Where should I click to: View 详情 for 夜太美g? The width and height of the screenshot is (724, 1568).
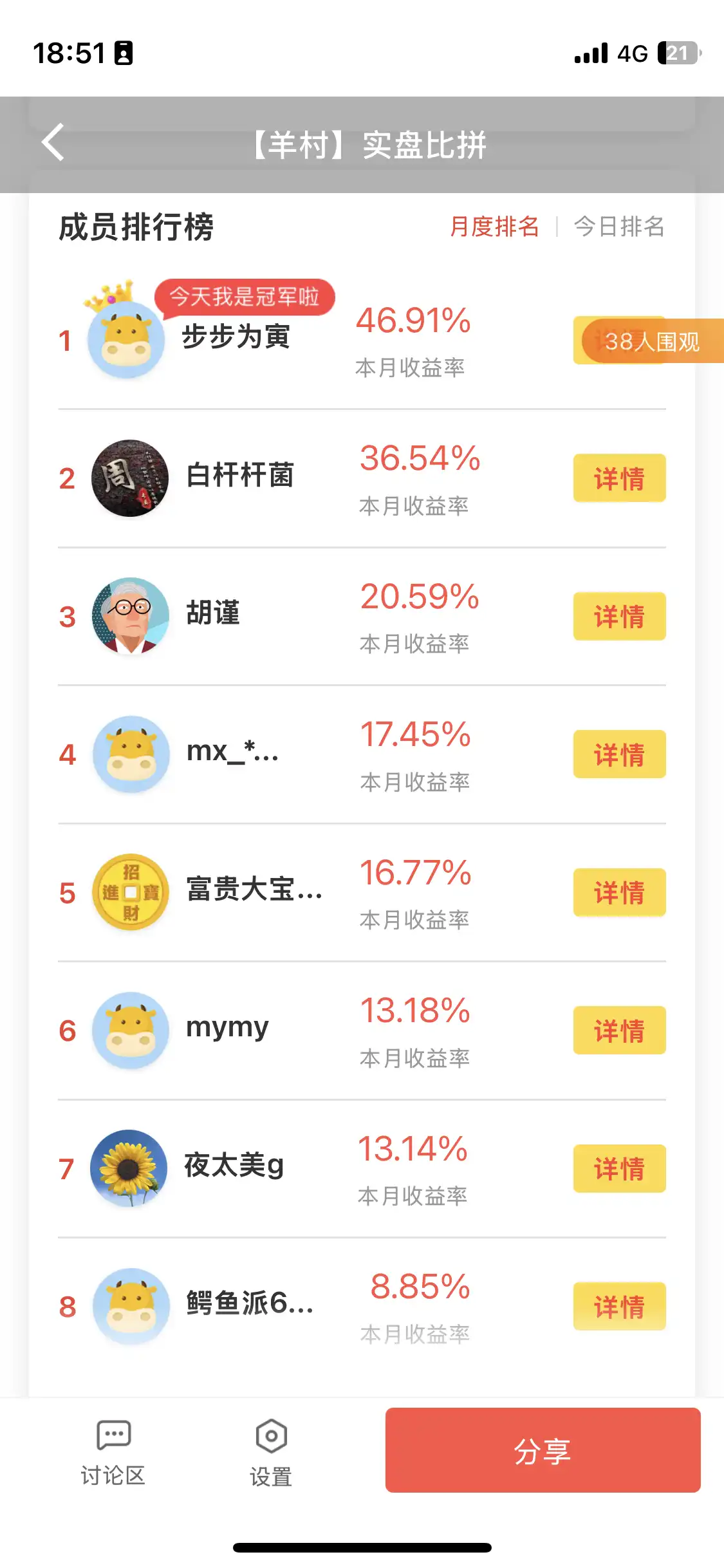(x=619, y=1168)
